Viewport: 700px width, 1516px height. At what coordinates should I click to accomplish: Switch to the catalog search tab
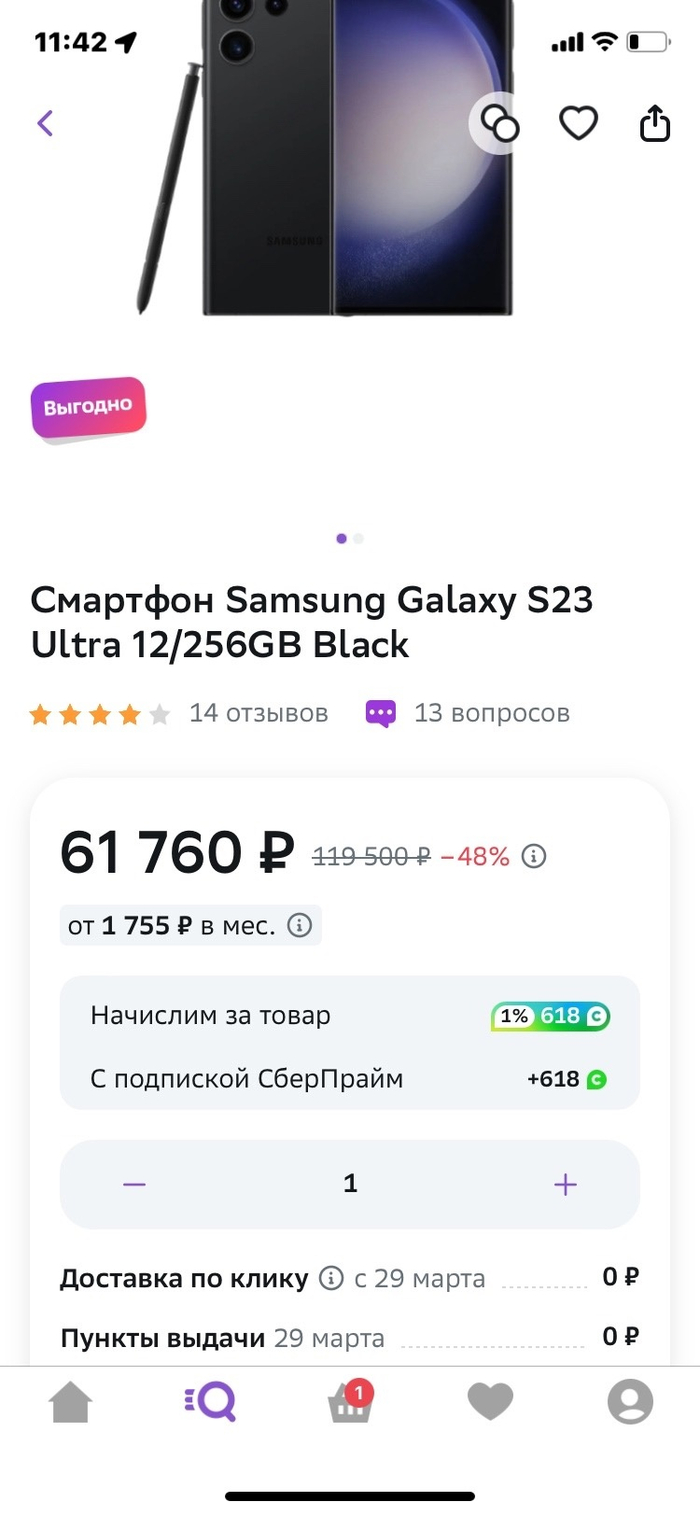point(211,1402)
